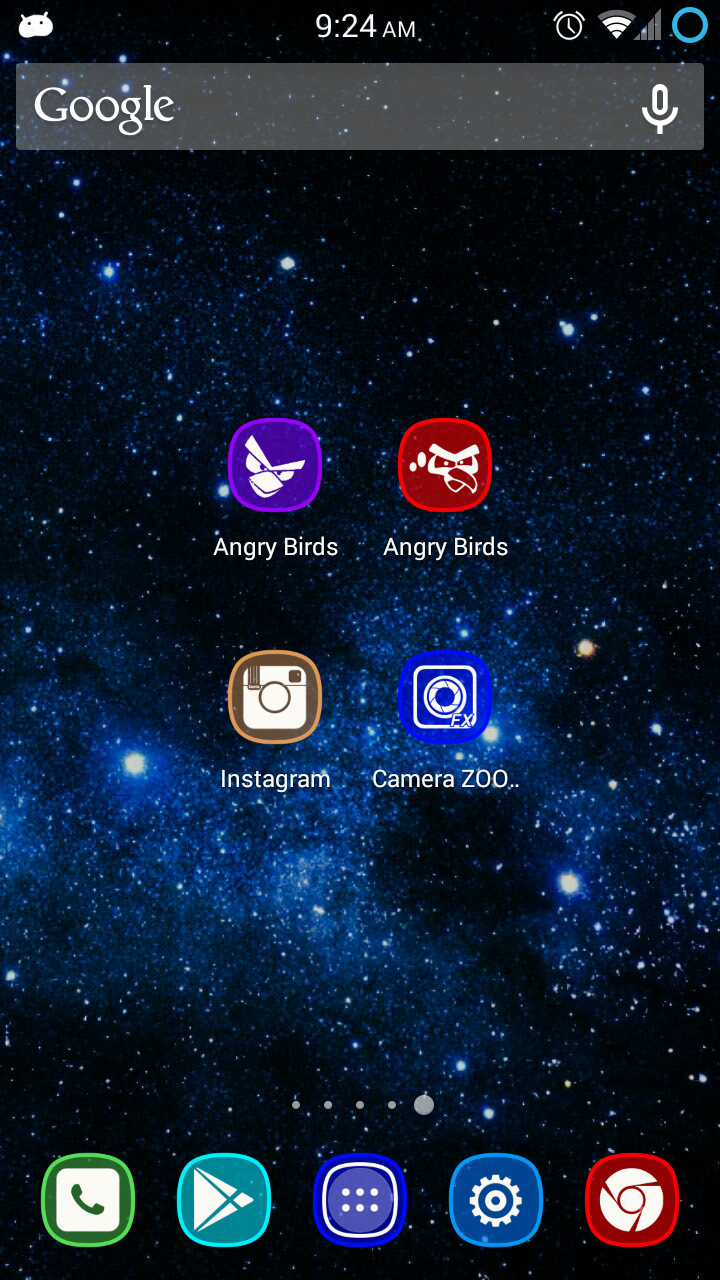720x1280 pixels.
Task: Open the purple Angry Birds game
Action: [275, 465]
